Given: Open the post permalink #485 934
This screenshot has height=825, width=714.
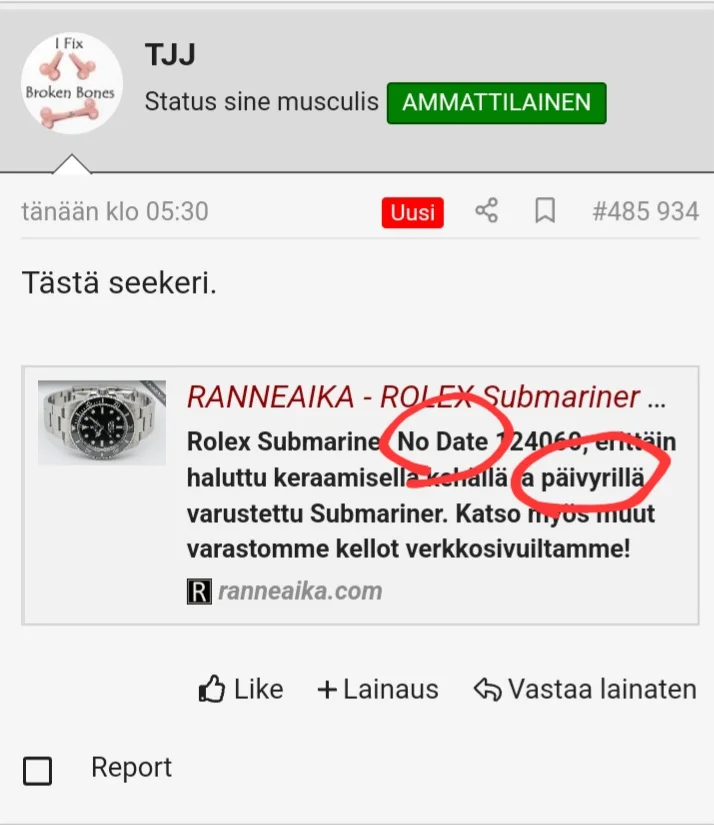Looking at the screenshot, I should [x=645, y=211].
